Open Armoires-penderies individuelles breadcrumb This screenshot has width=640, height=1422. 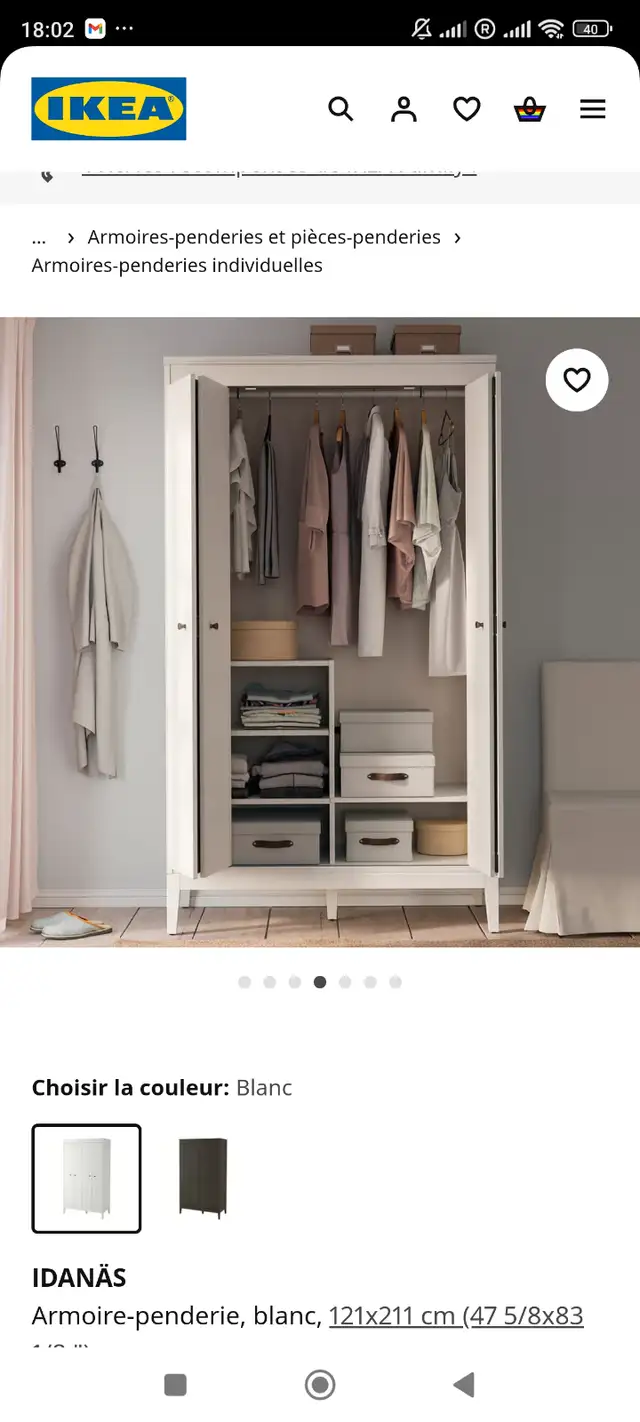(177, 265)
